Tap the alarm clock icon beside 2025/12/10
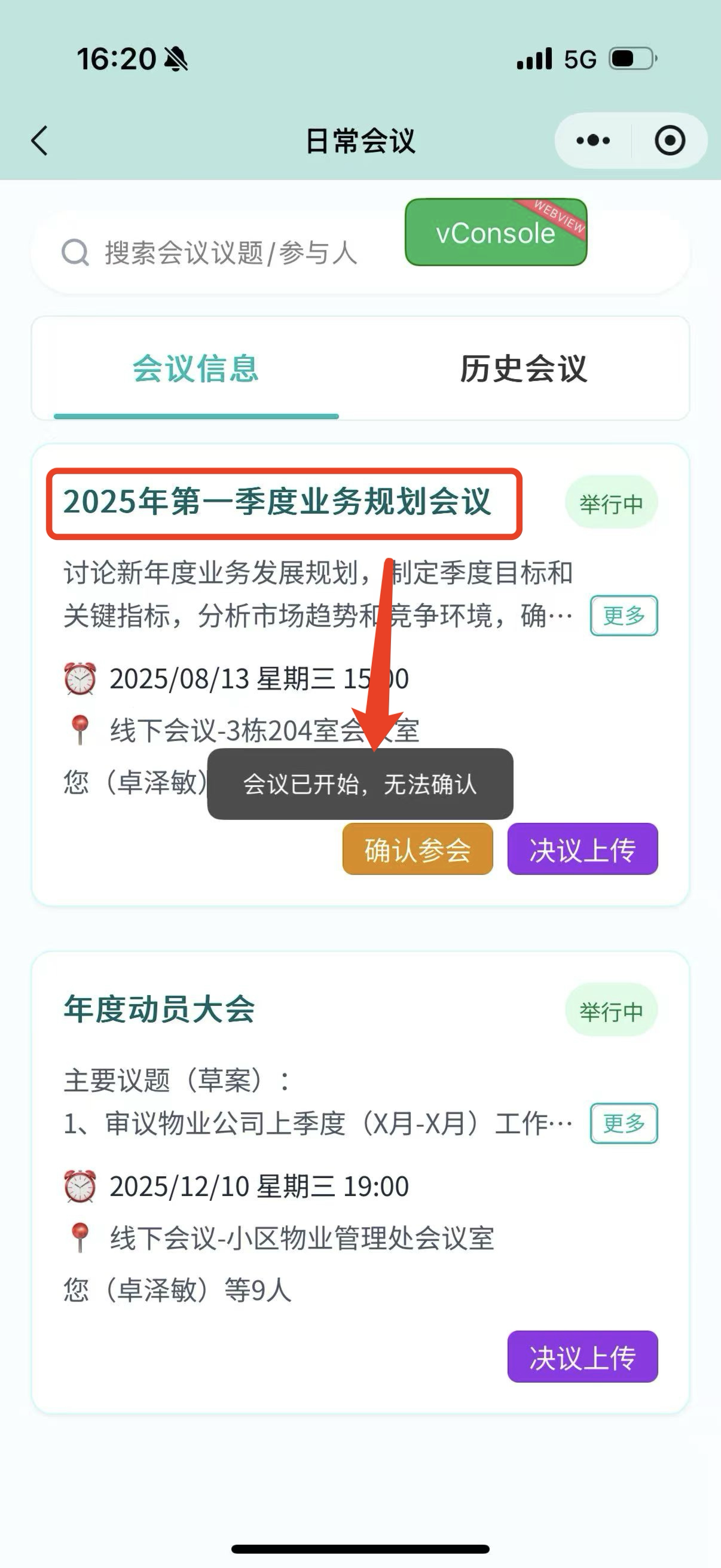 tap(81, 1186)
